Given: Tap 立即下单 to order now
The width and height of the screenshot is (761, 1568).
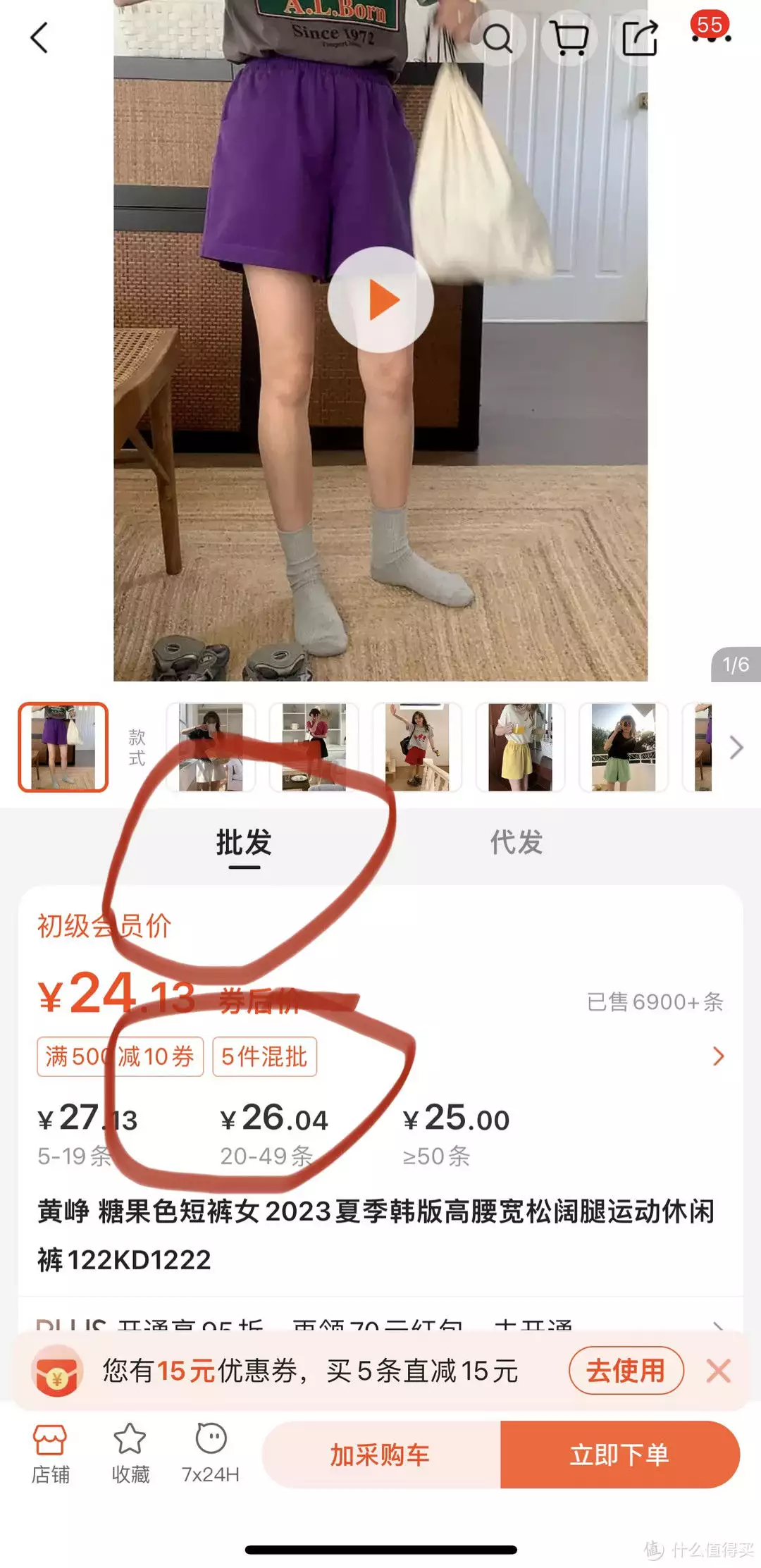Looking at the screenshot, I should [619, 1455].
